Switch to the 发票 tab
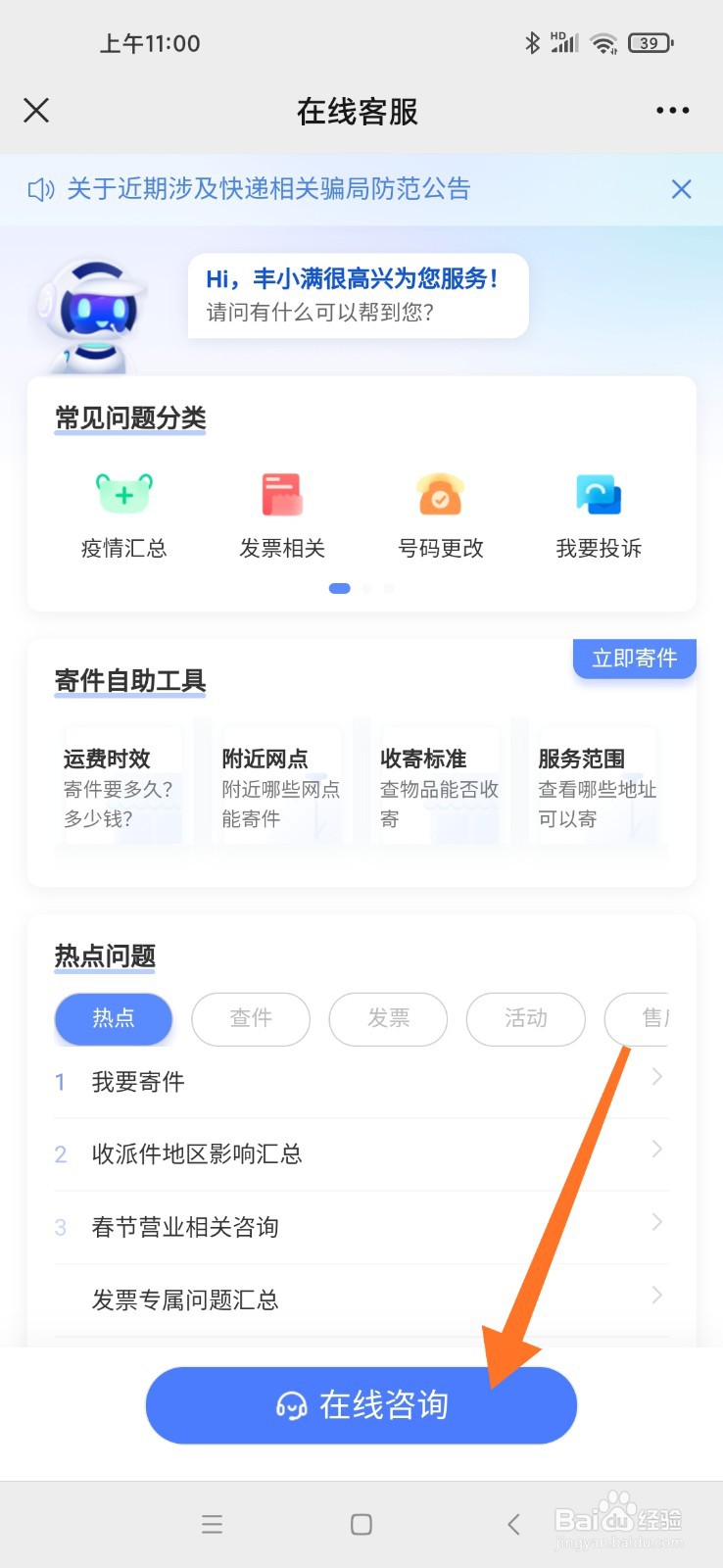The height and width of the screenshot is (1568, 723). [388, 1019]
